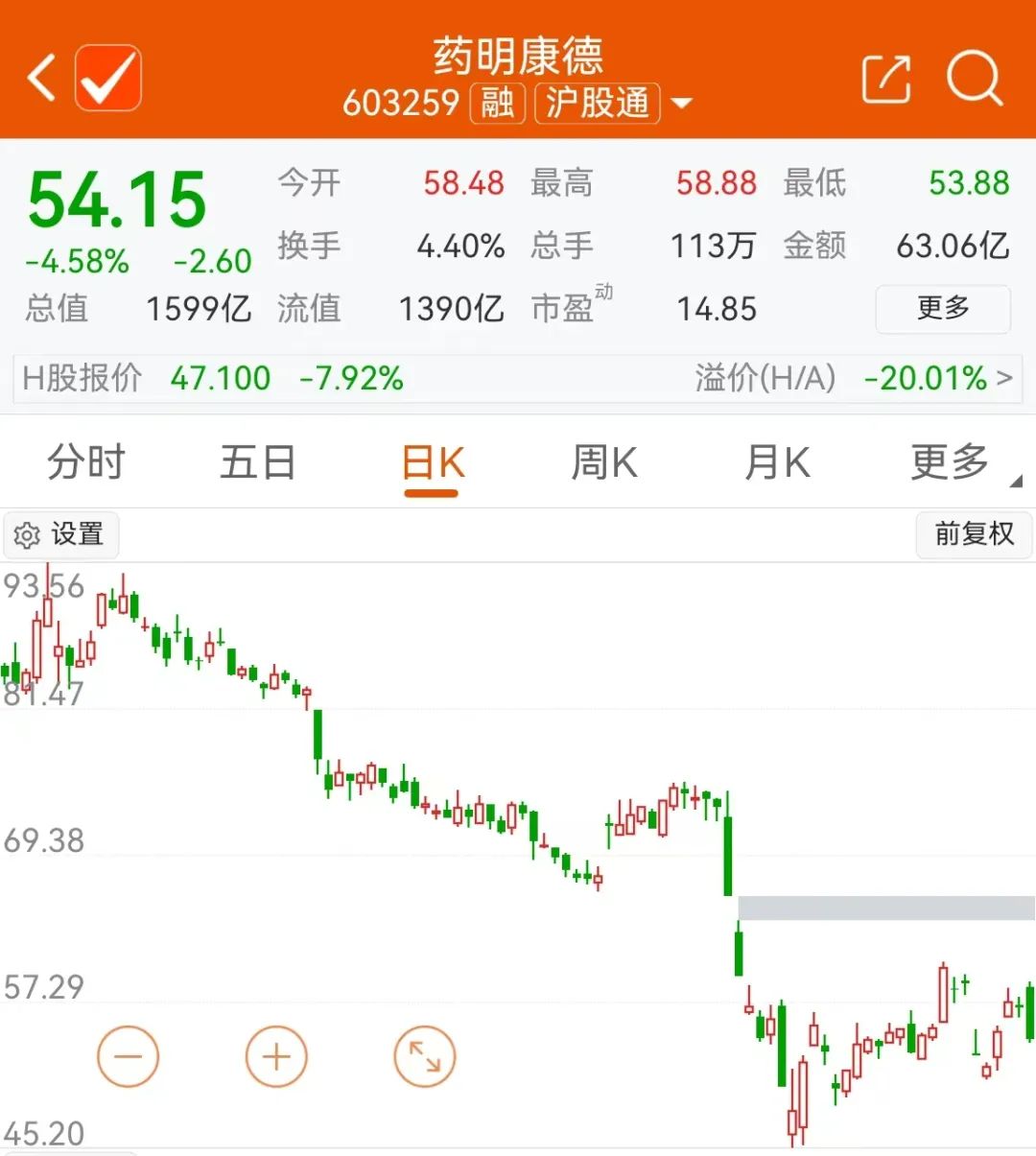1036x1156 pixels.
Task: Open H股报价 premium details row
Action: pyautogui.click(x=518, y=378)
